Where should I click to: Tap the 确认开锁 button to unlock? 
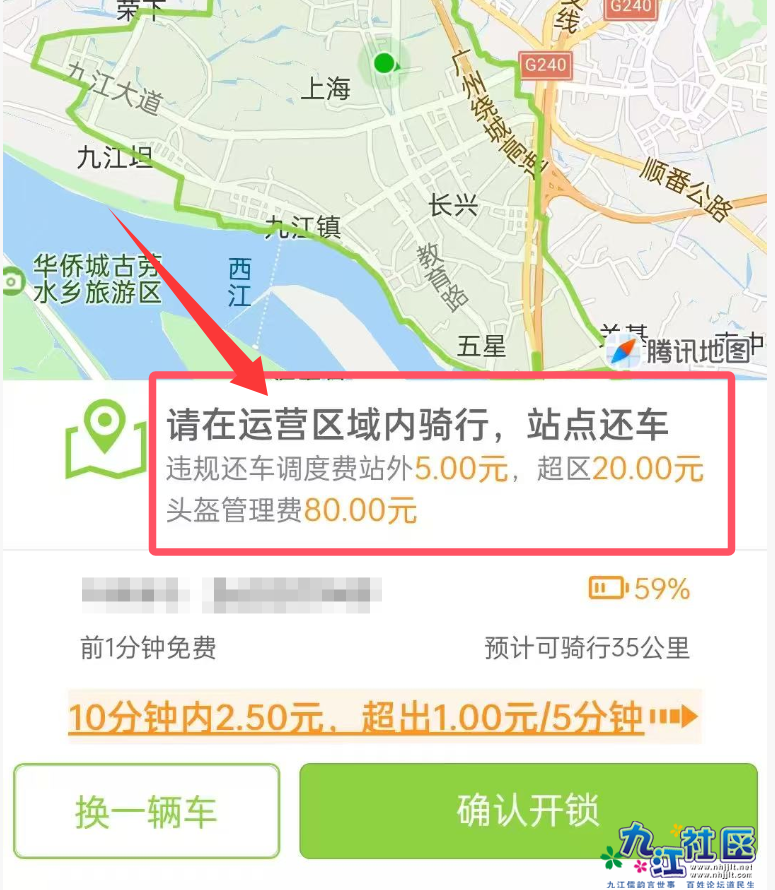click(527, 811)
